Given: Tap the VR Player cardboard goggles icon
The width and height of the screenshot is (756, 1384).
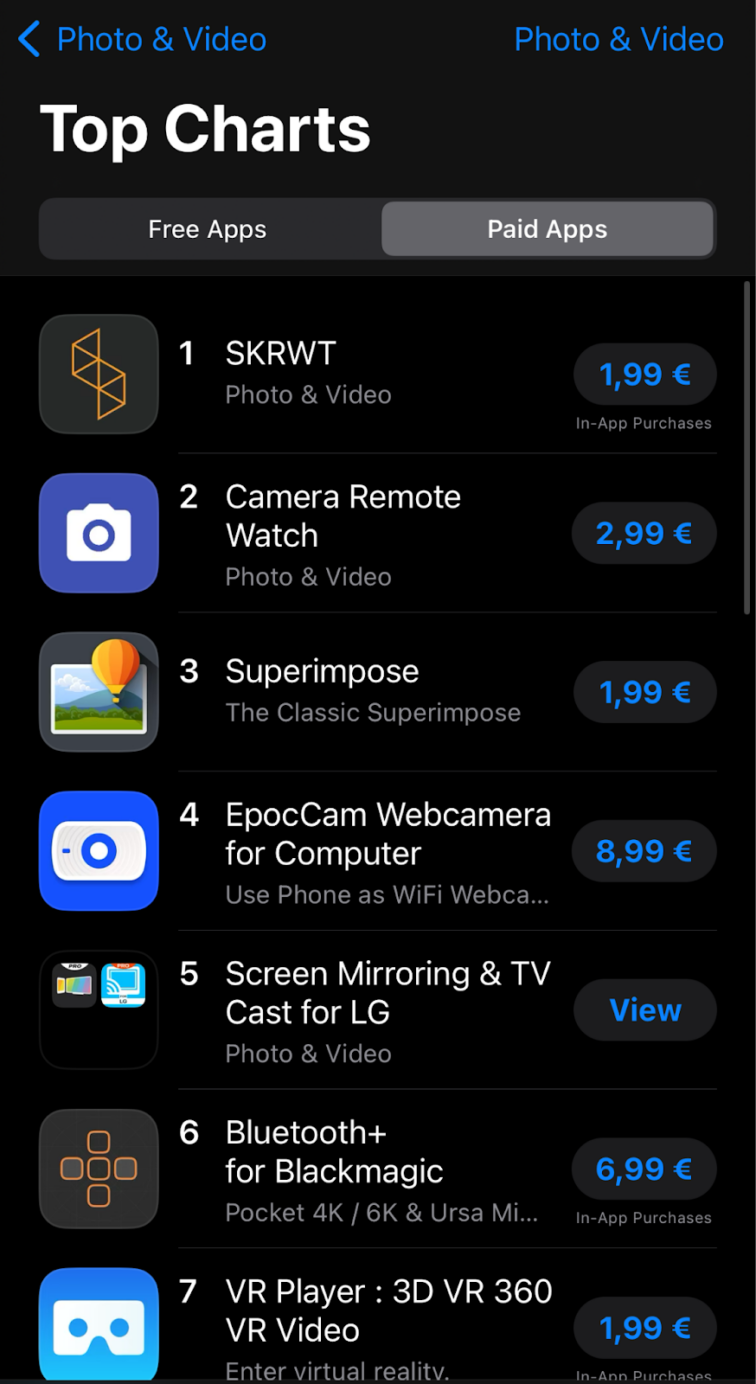Looking at the screenshot, I should pos(98,1324).
